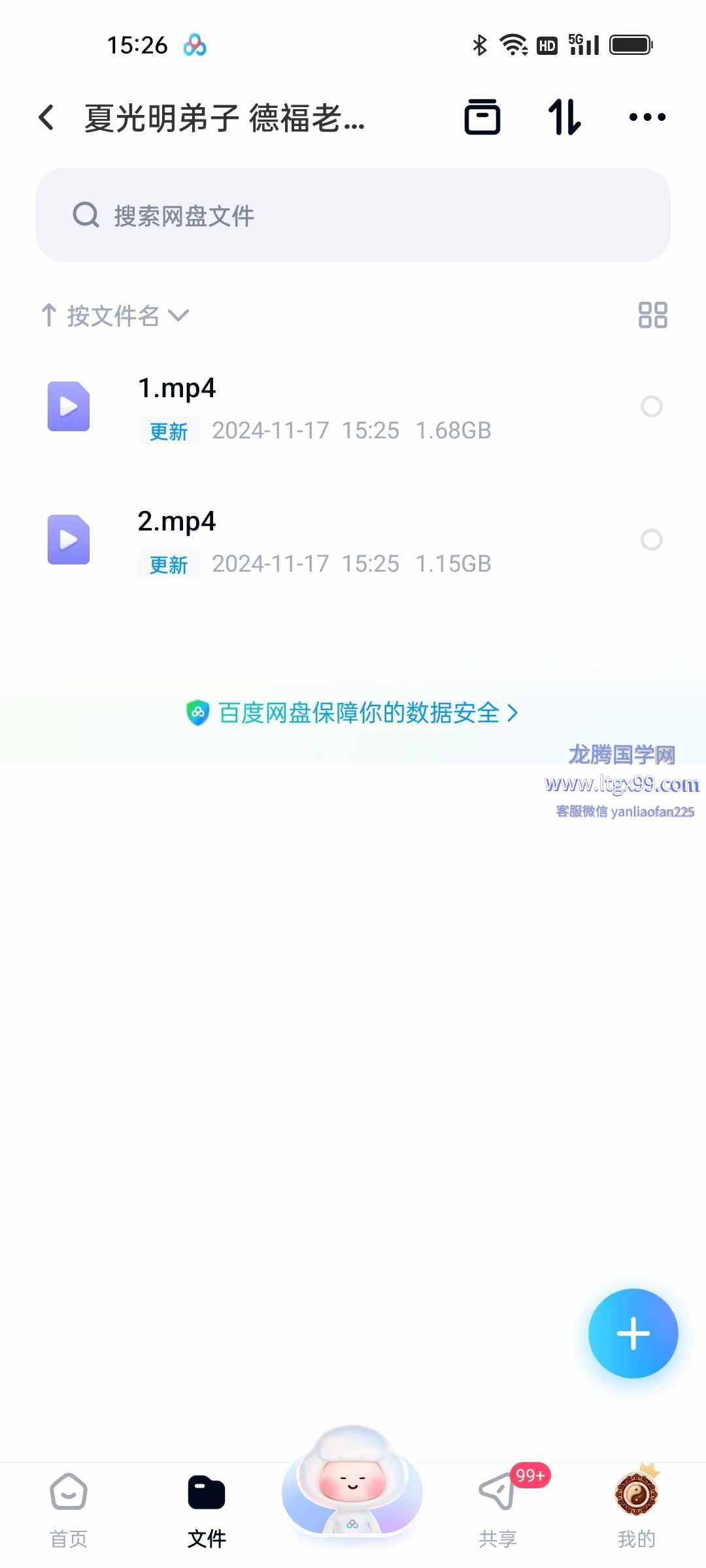Switch to the 首页 tab

pos(69,1509)
